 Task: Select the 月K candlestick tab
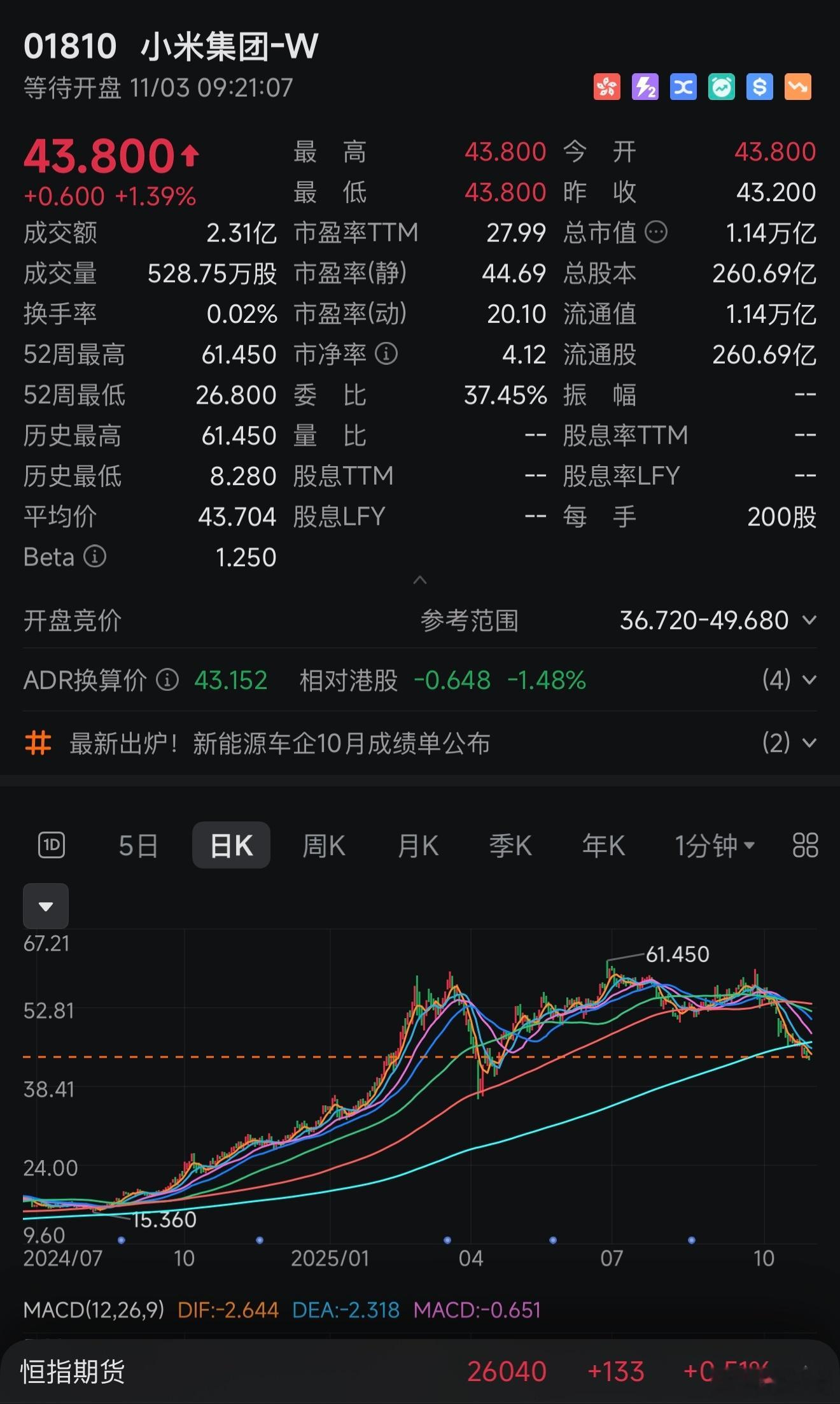click(x=417, y=845)
